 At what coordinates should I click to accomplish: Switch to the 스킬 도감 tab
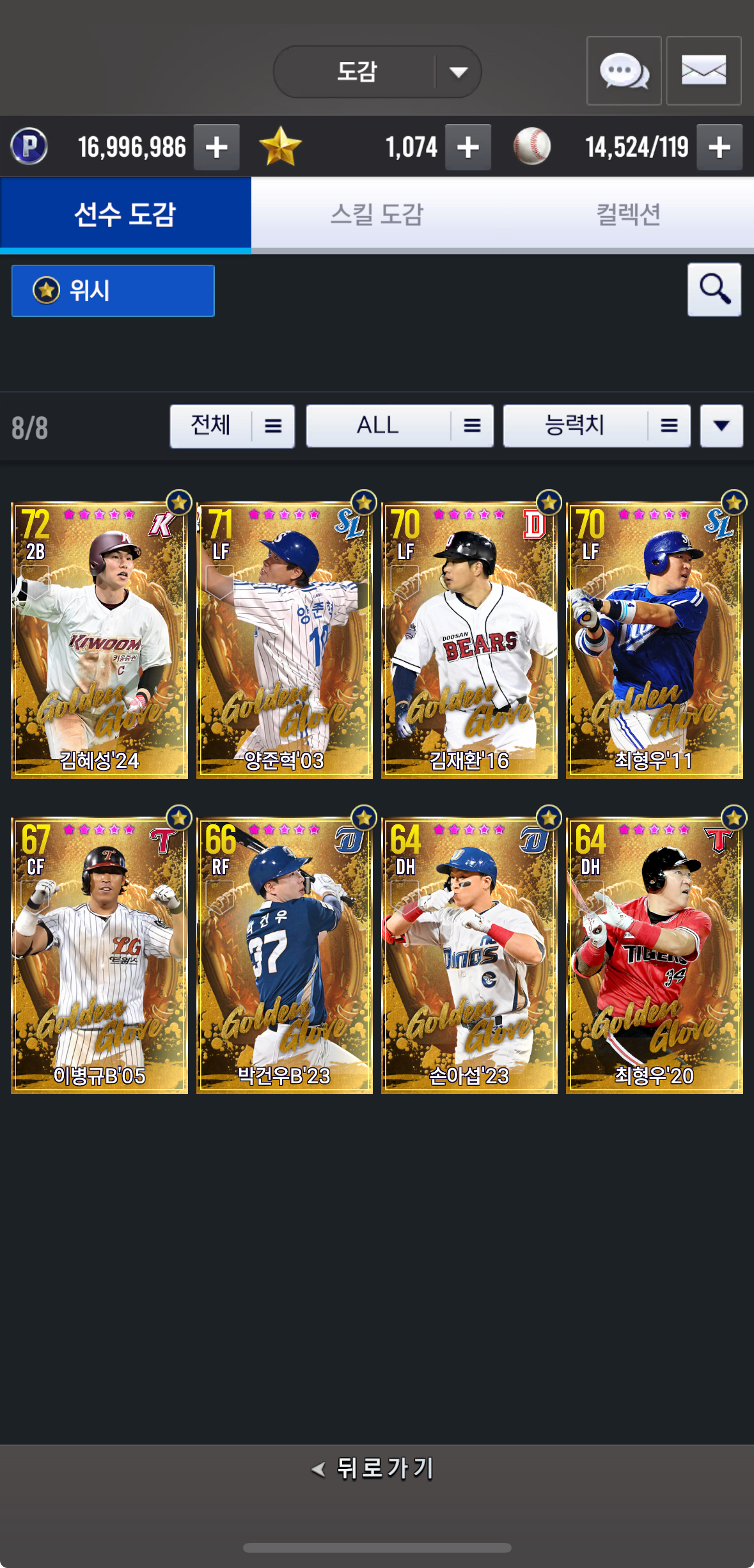click(377, 214)
